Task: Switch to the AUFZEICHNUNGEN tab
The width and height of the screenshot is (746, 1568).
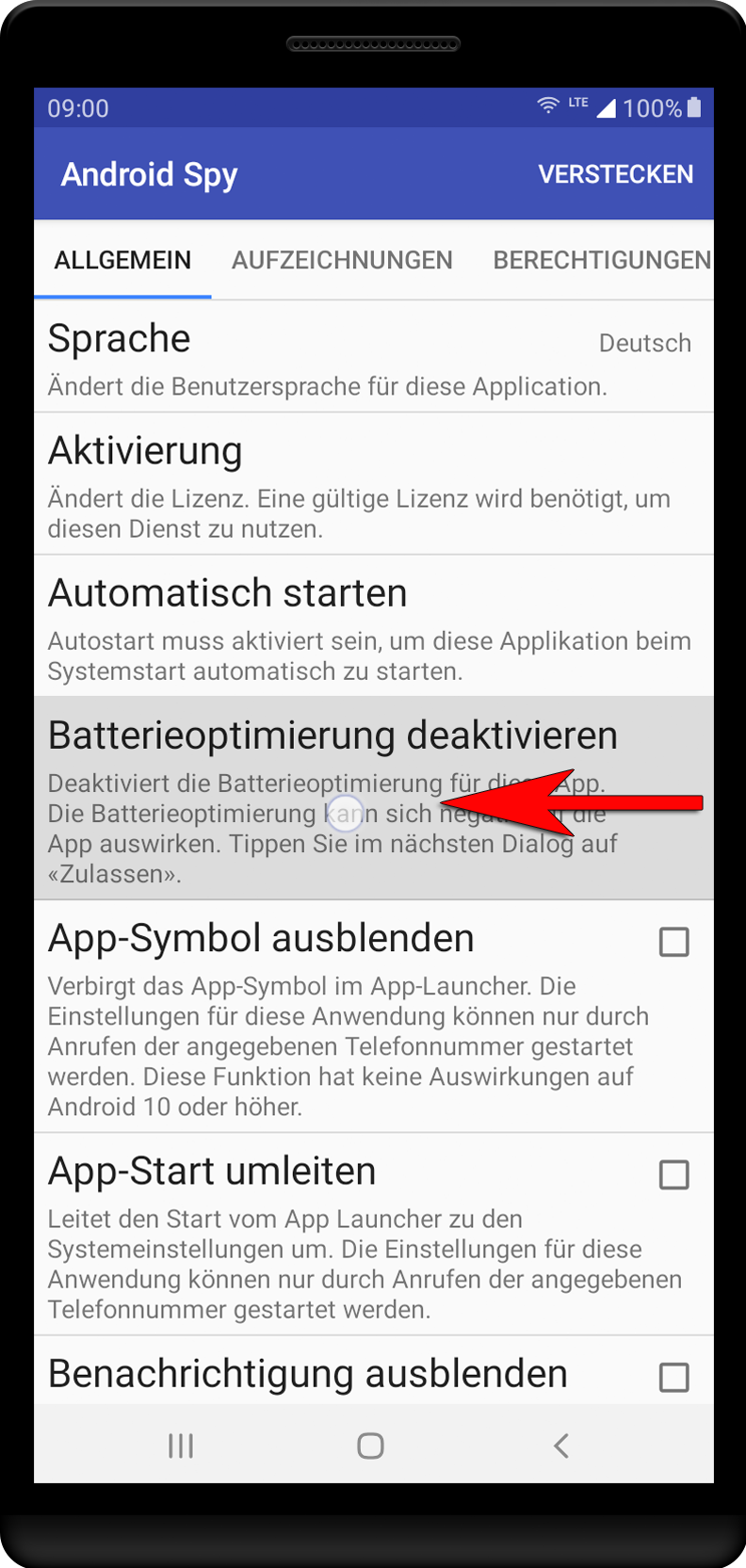Action: click(x=342, y=260)
